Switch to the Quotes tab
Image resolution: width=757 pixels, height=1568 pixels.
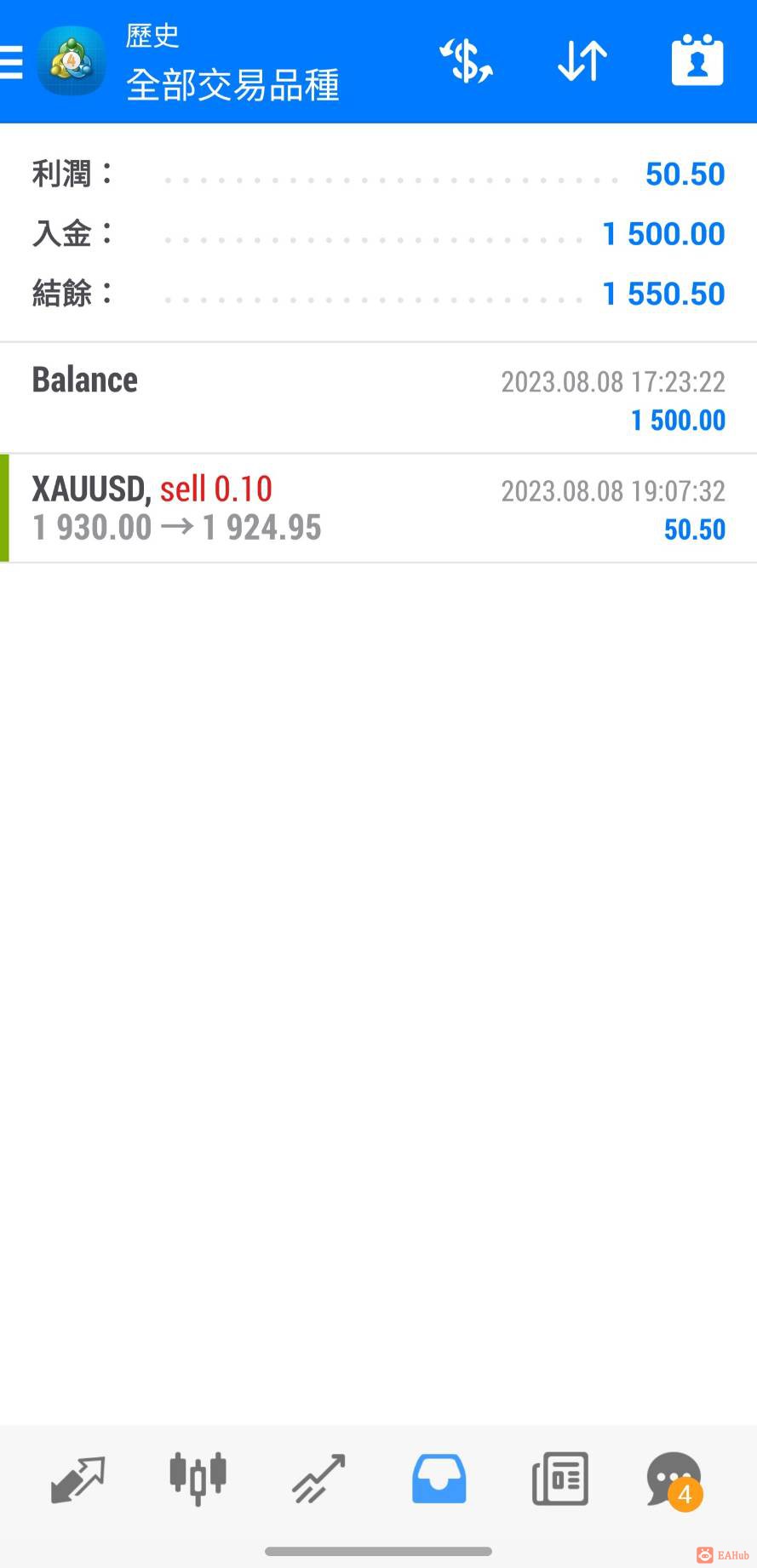pos(77,1479)
